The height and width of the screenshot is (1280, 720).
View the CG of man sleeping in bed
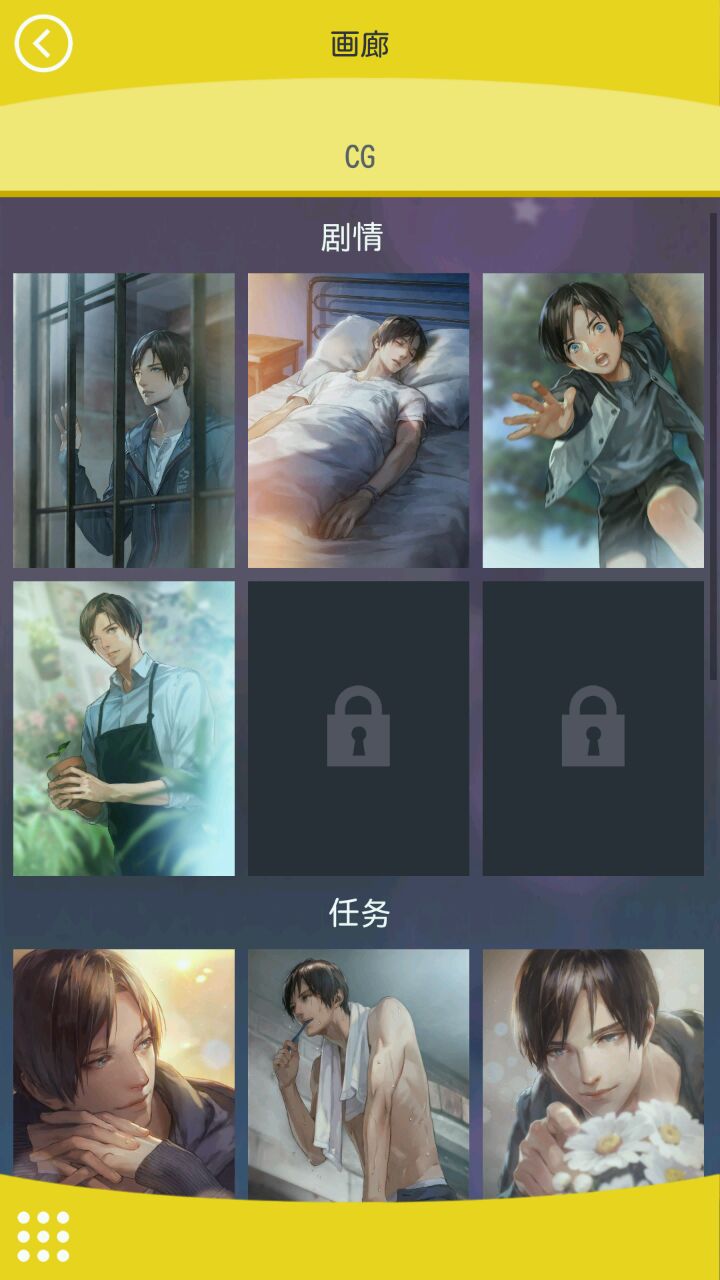(358, 420)
